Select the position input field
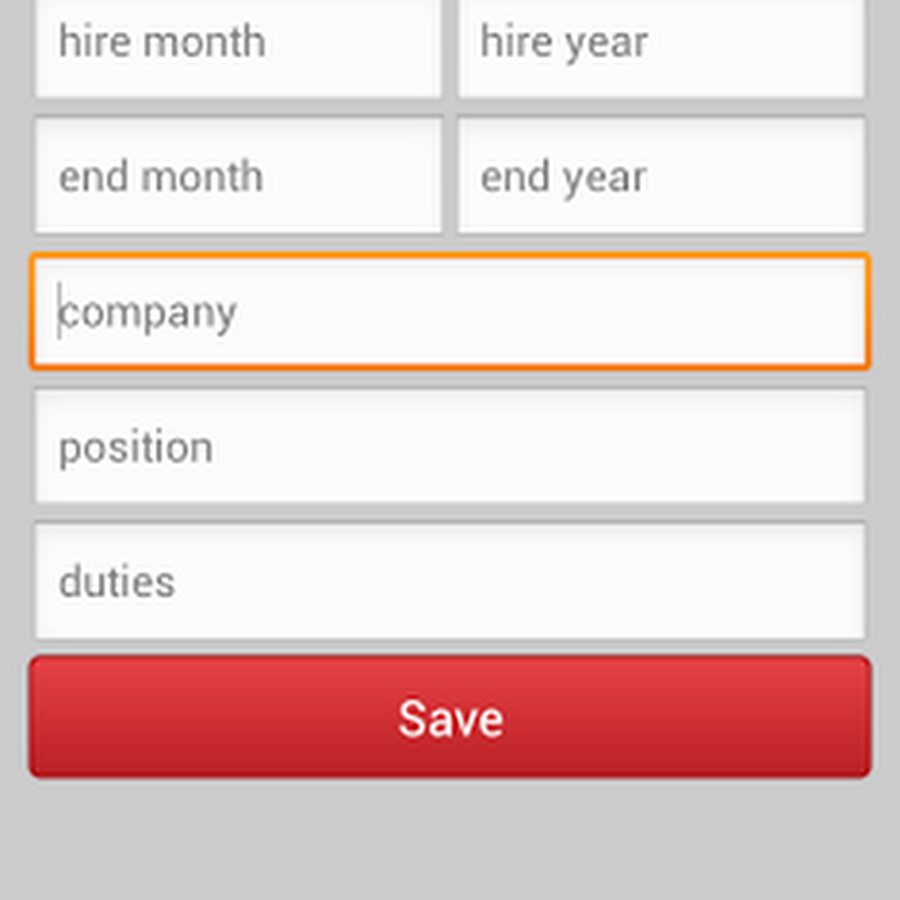Image resolution: width=900 pixels, height=900 pixels. [450, 447]
